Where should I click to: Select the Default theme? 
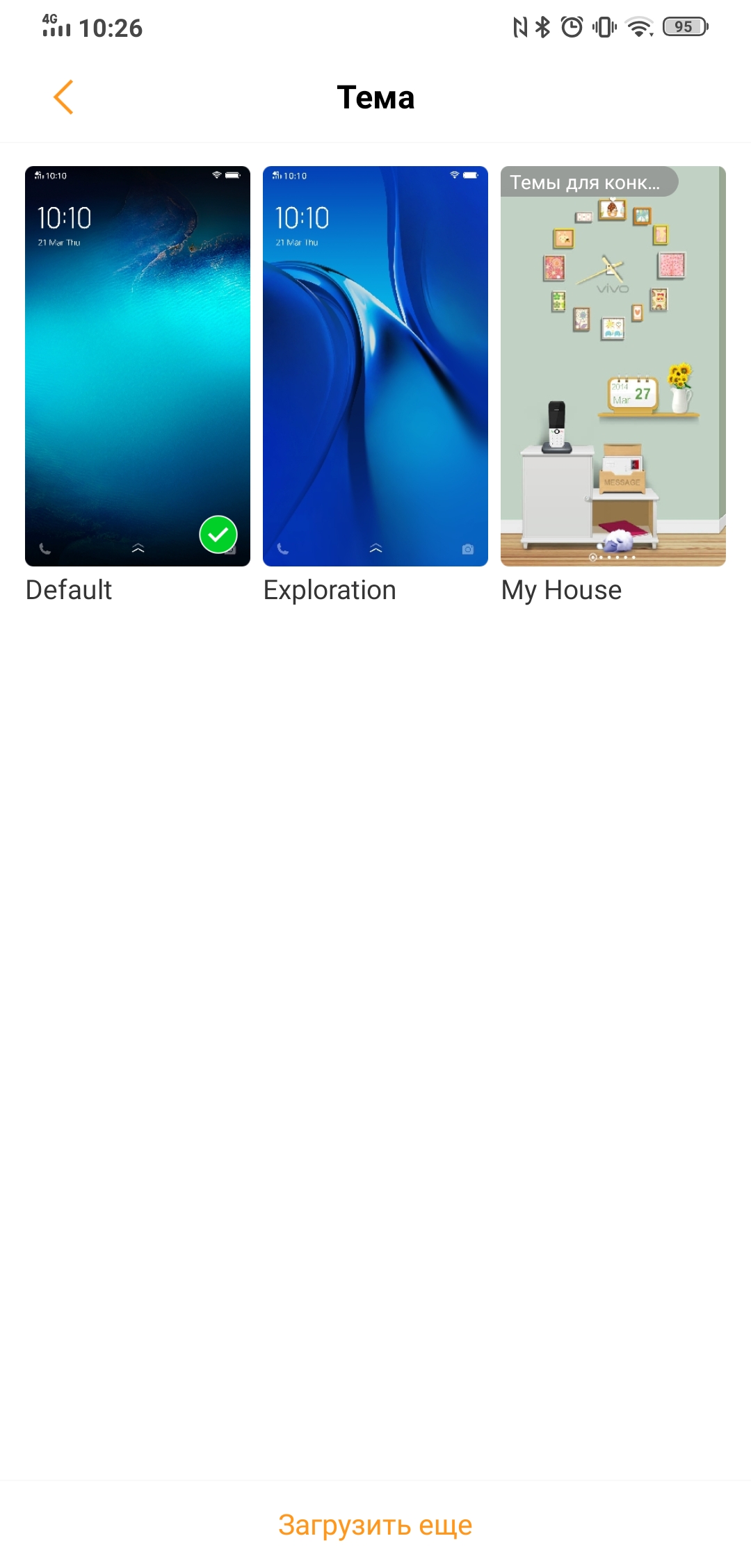[138, 366]
